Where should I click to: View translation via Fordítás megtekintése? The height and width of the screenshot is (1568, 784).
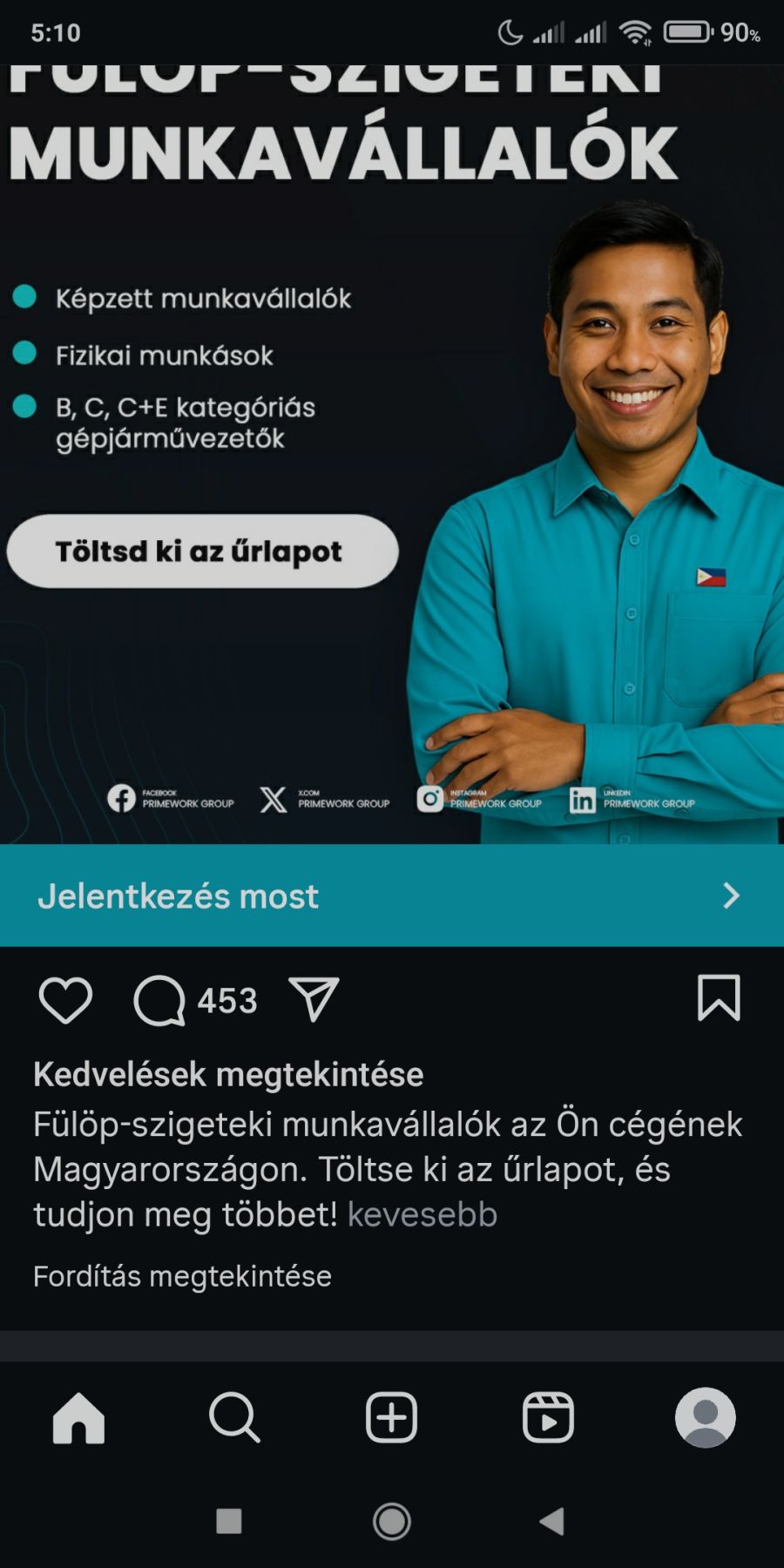(182, 1276)
